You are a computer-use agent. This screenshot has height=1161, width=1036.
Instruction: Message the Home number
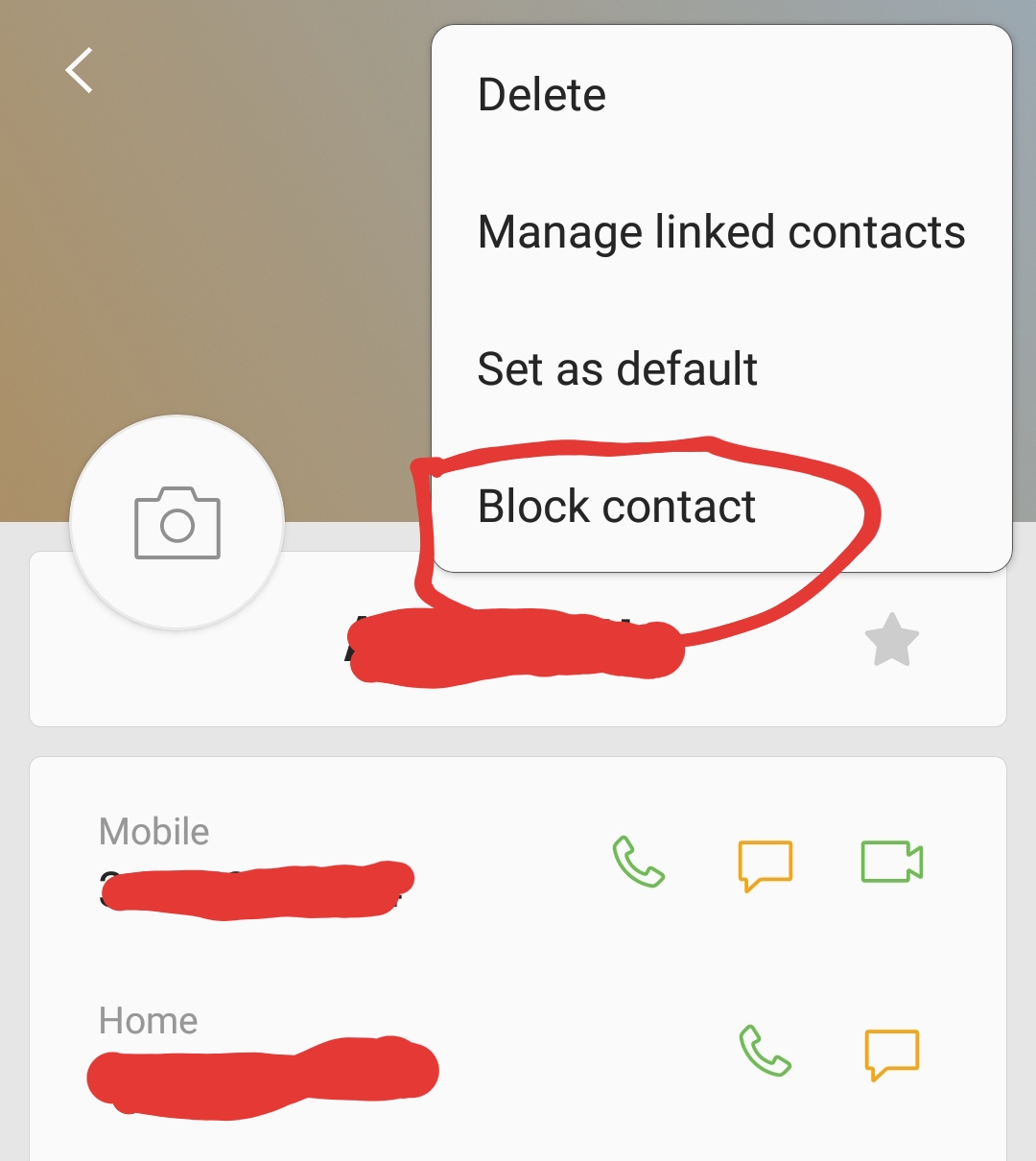891,1053
